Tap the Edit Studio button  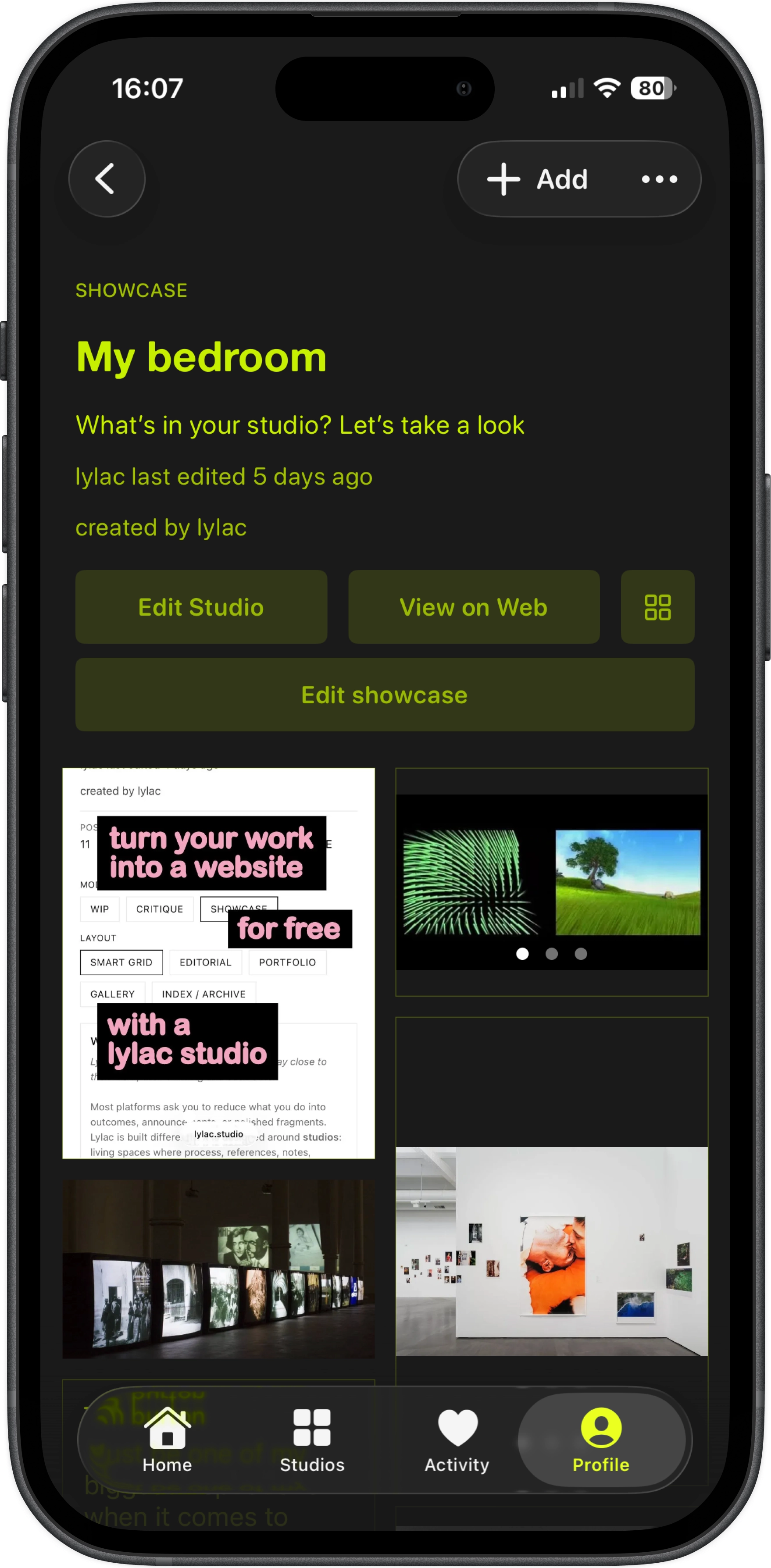[x=201, y=607]
